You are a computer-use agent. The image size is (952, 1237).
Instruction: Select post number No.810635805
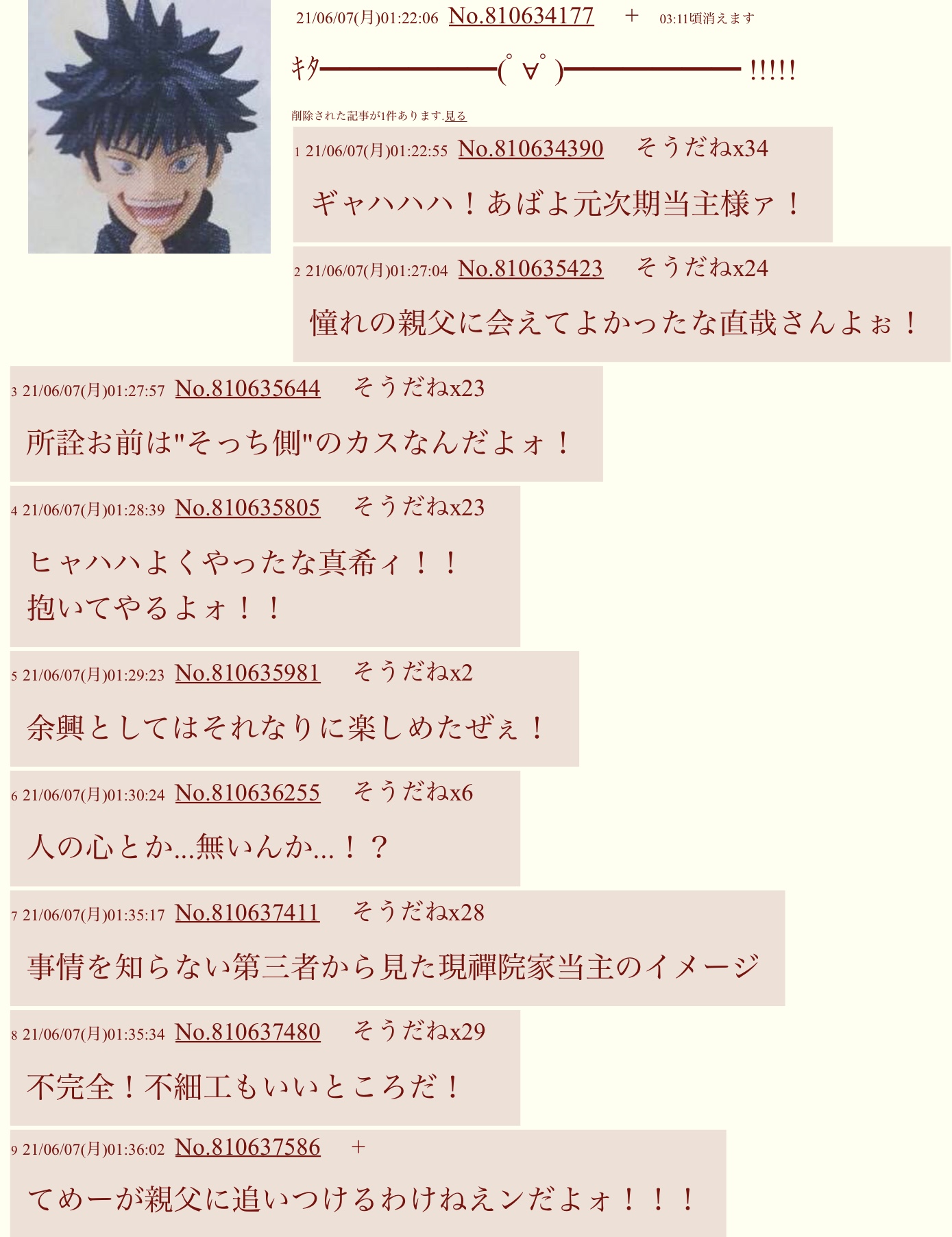click(x=247, y=508)
